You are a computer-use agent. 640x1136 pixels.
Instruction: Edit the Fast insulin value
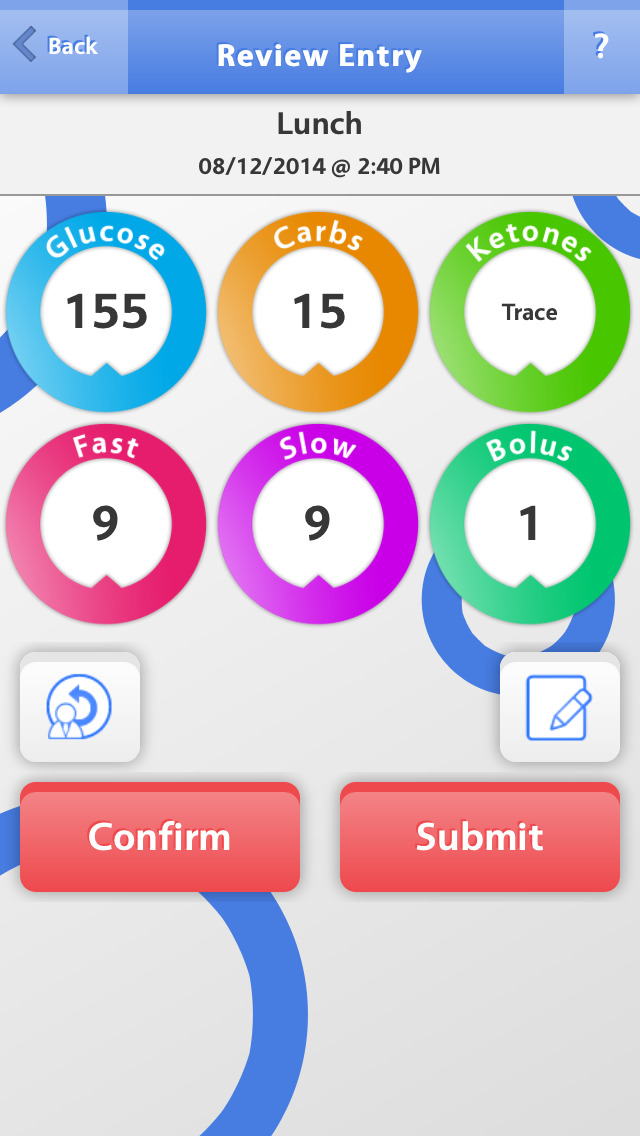(x=106, y=523)
